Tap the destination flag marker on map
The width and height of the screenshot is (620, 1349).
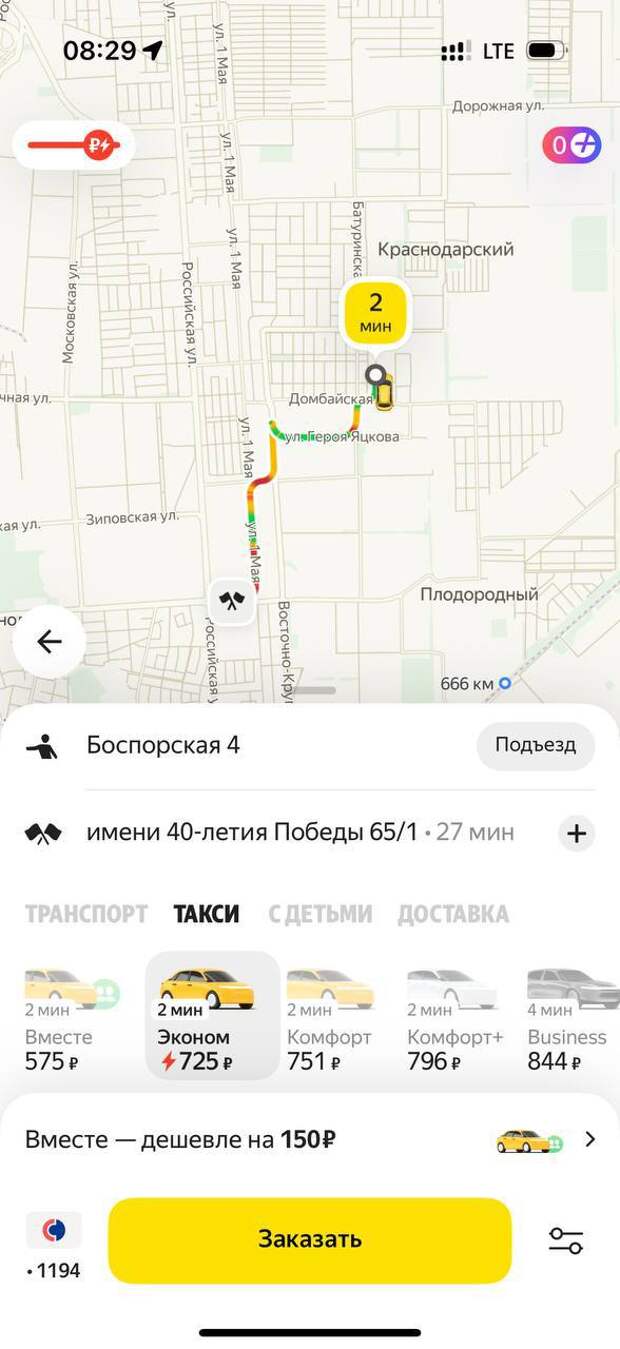(232, 602)
